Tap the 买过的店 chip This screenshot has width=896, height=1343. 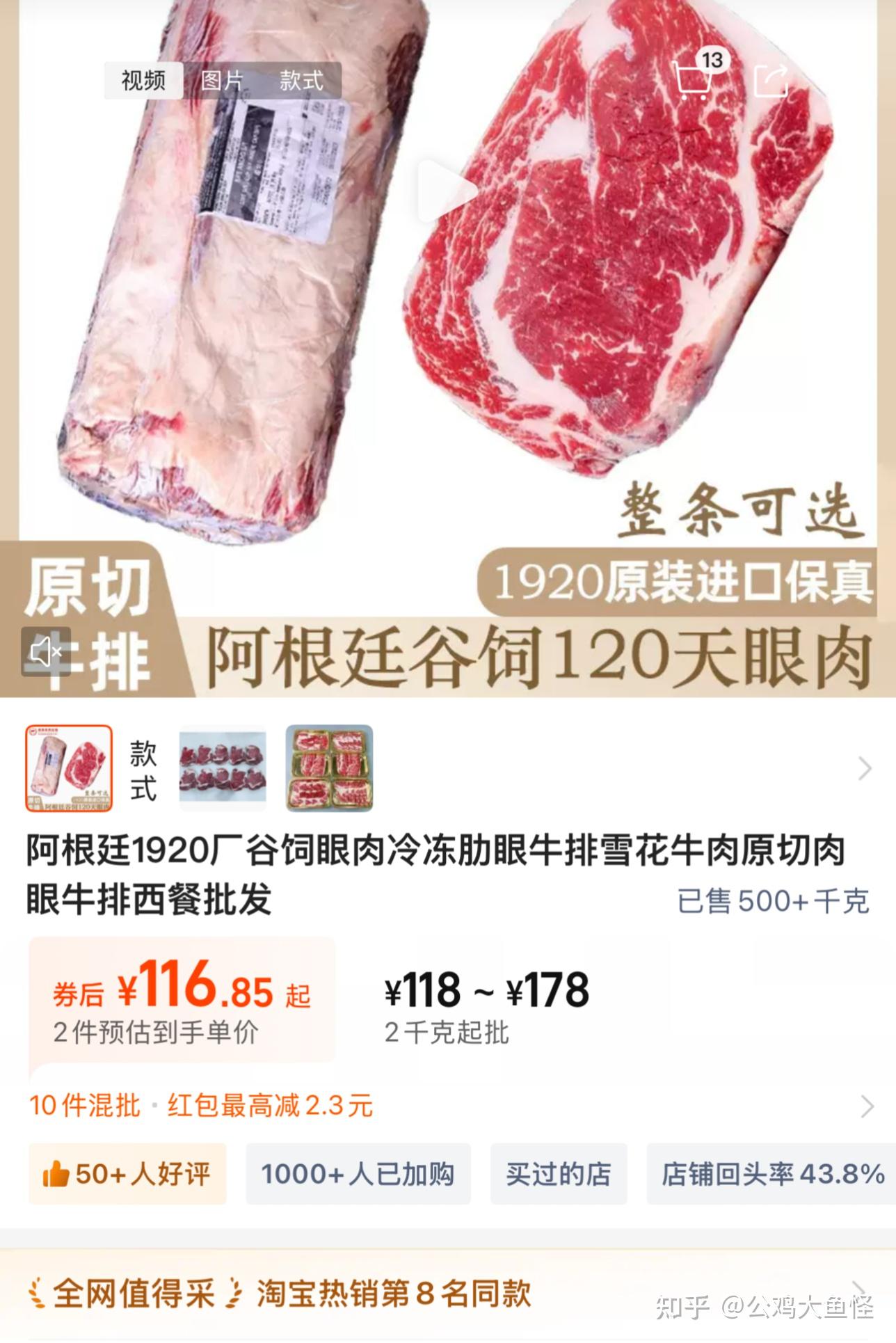[x=558, y=1174]
